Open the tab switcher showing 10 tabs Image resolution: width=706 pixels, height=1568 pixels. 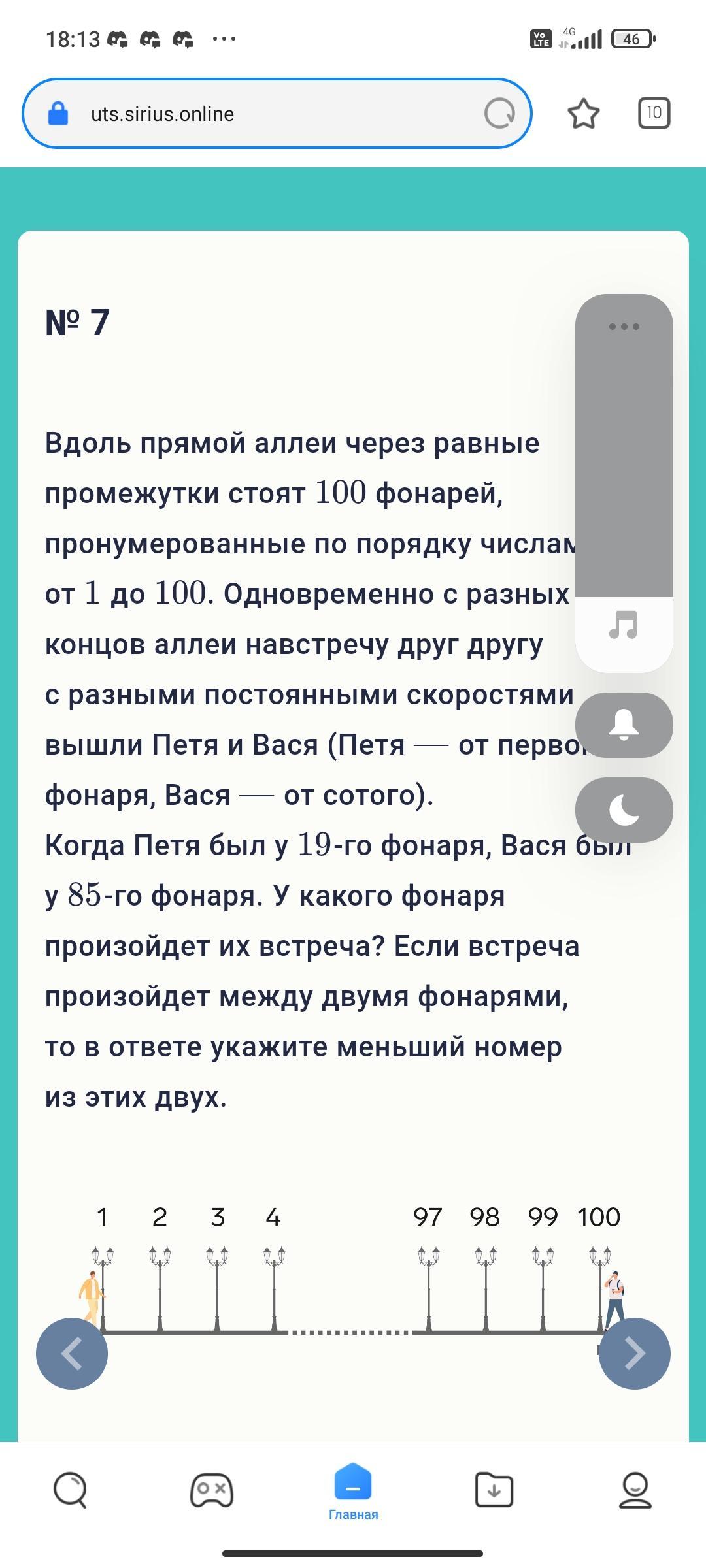654,113
